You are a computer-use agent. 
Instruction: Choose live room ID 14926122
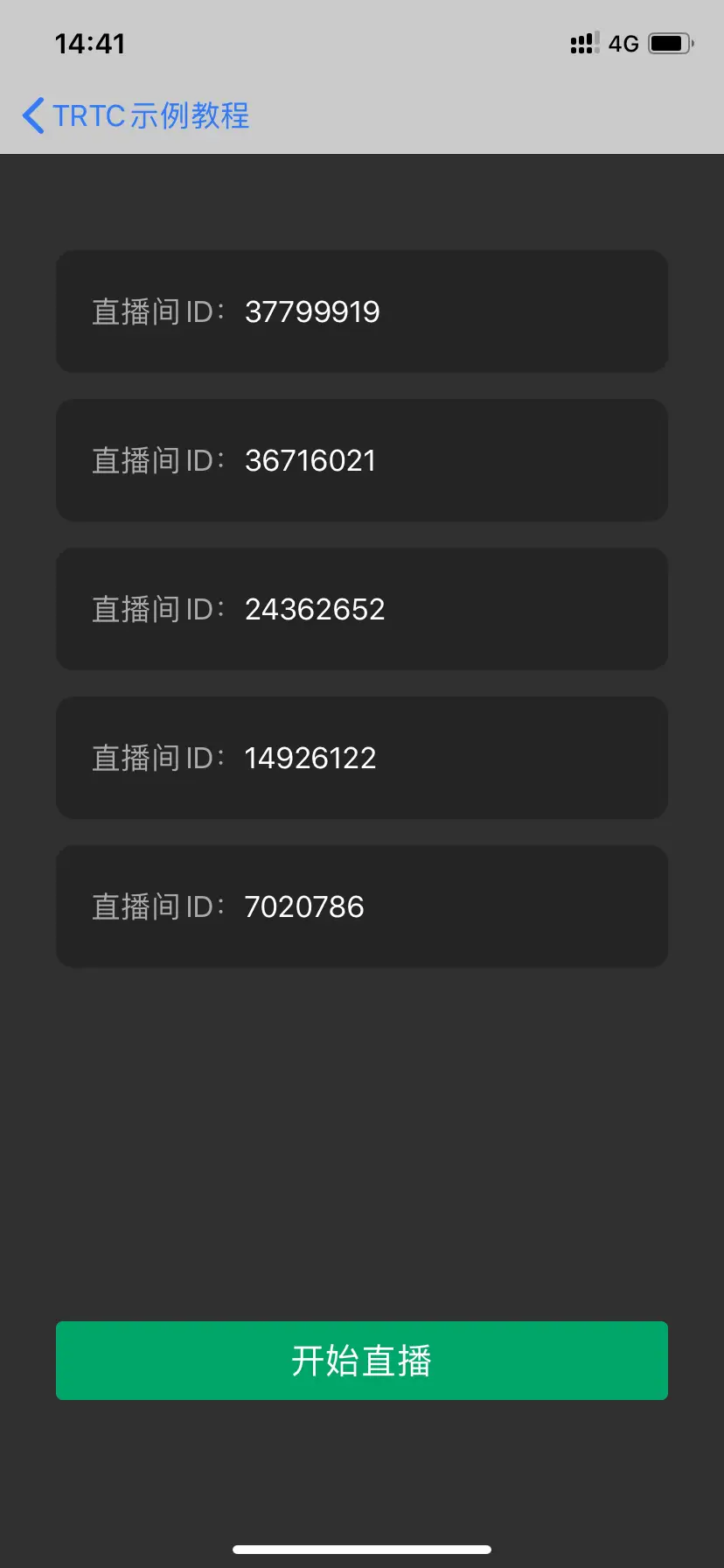(362, 758)
